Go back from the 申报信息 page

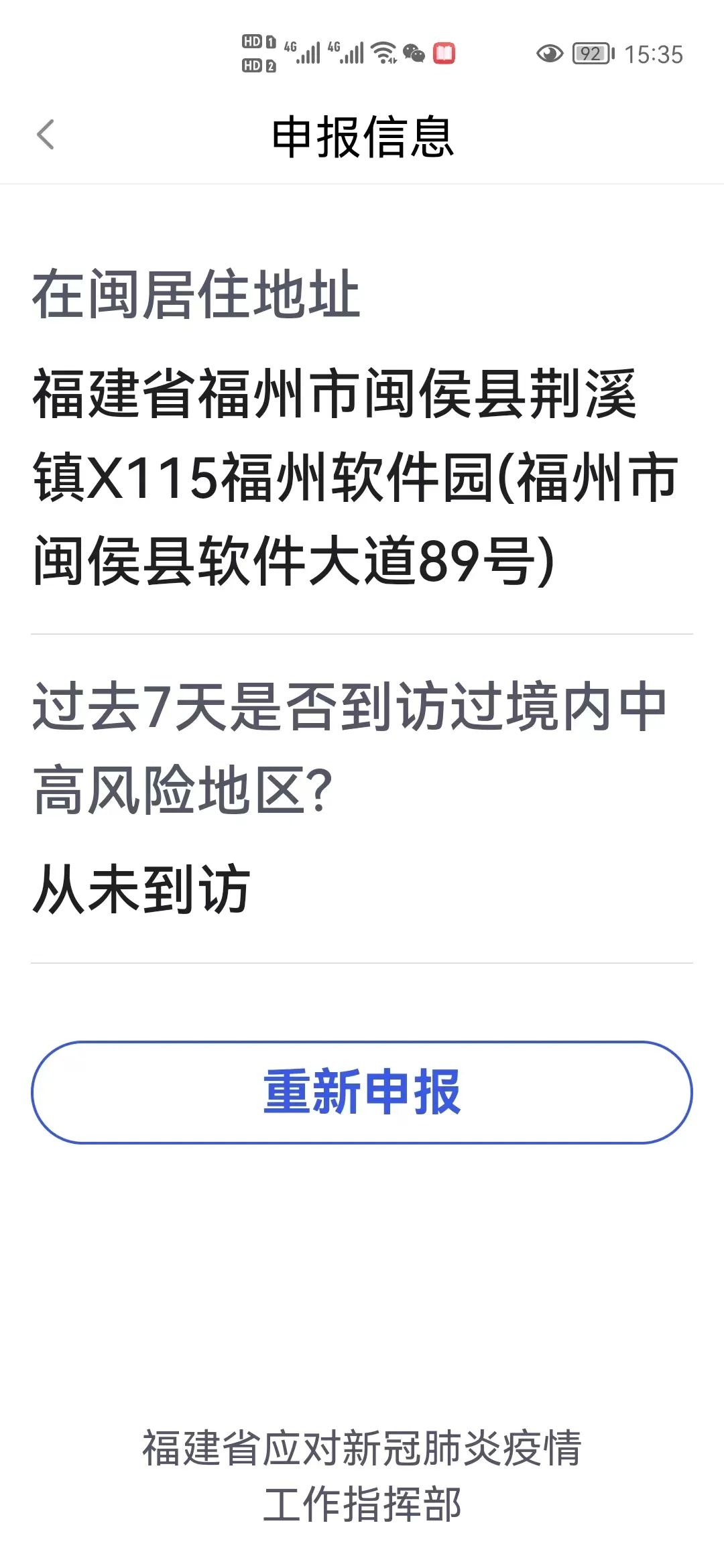point(46,135)
